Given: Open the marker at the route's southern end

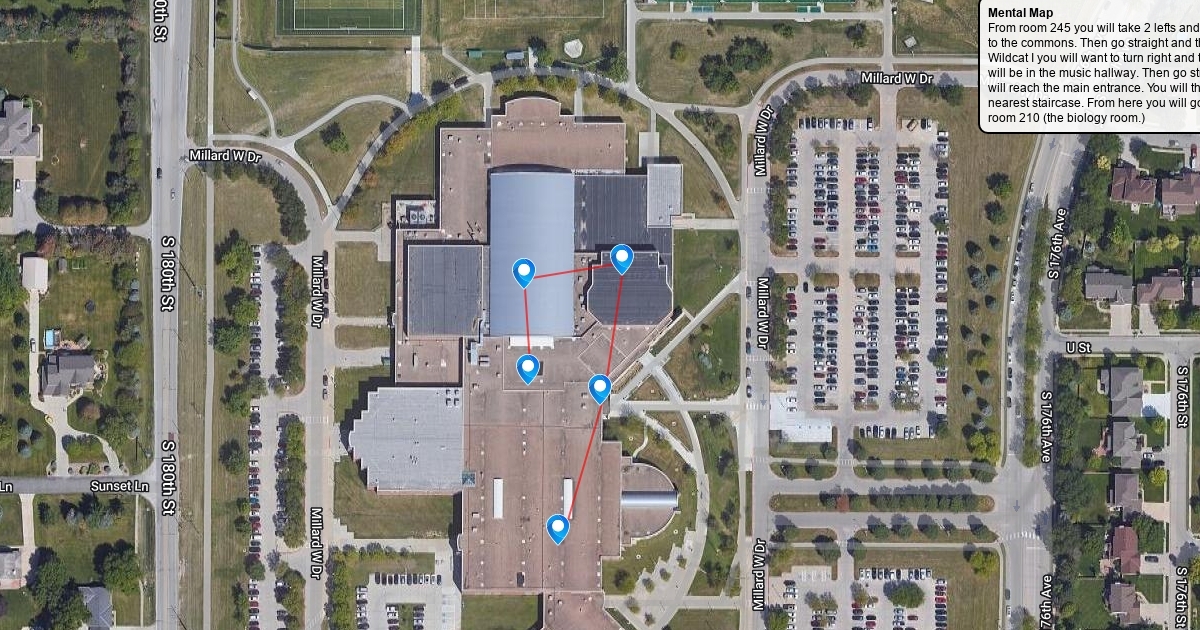Looking at the screenshot, I should click(x=558, y=527).
